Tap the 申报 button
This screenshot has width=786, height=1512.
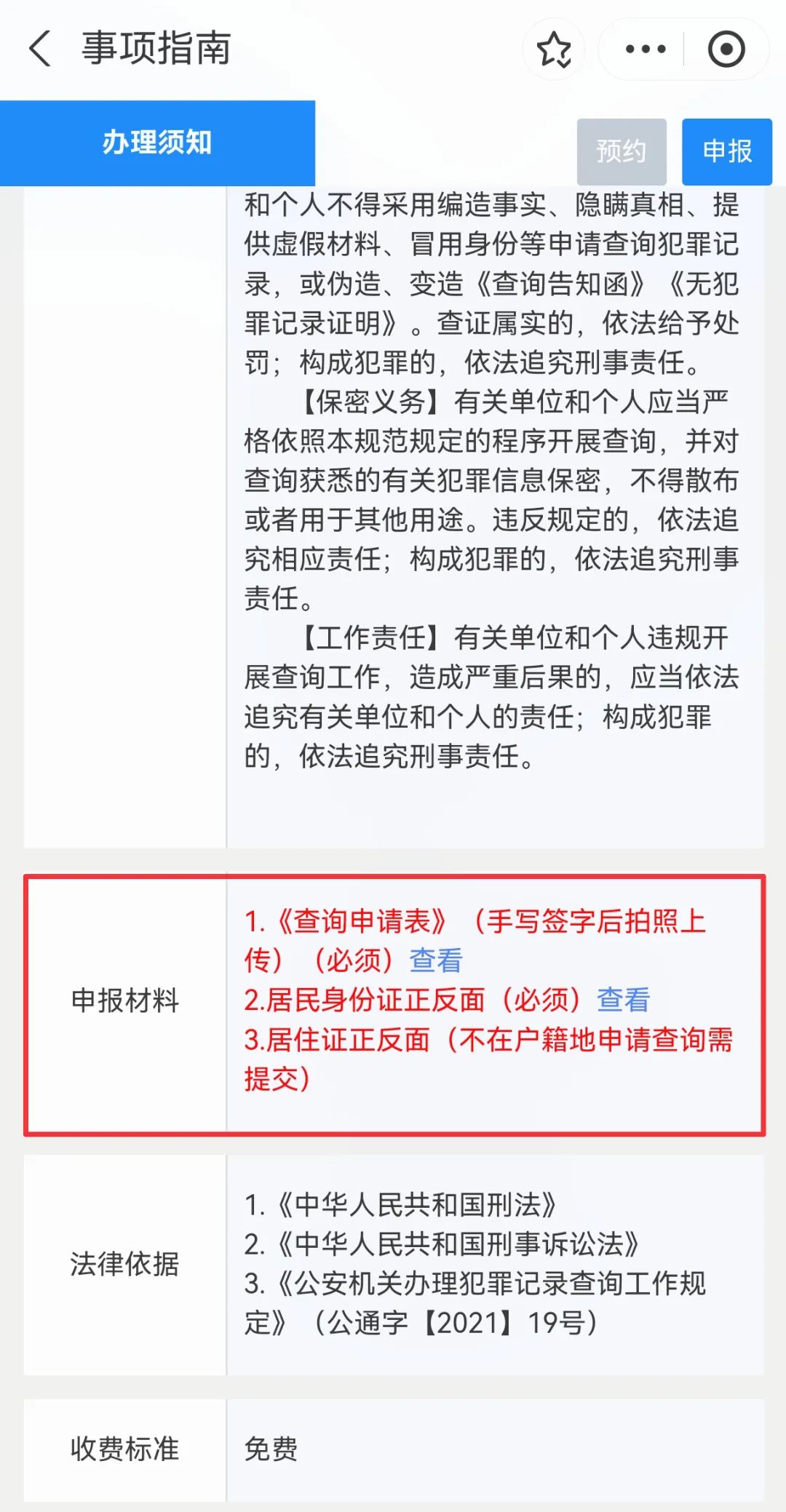point(726,151)
